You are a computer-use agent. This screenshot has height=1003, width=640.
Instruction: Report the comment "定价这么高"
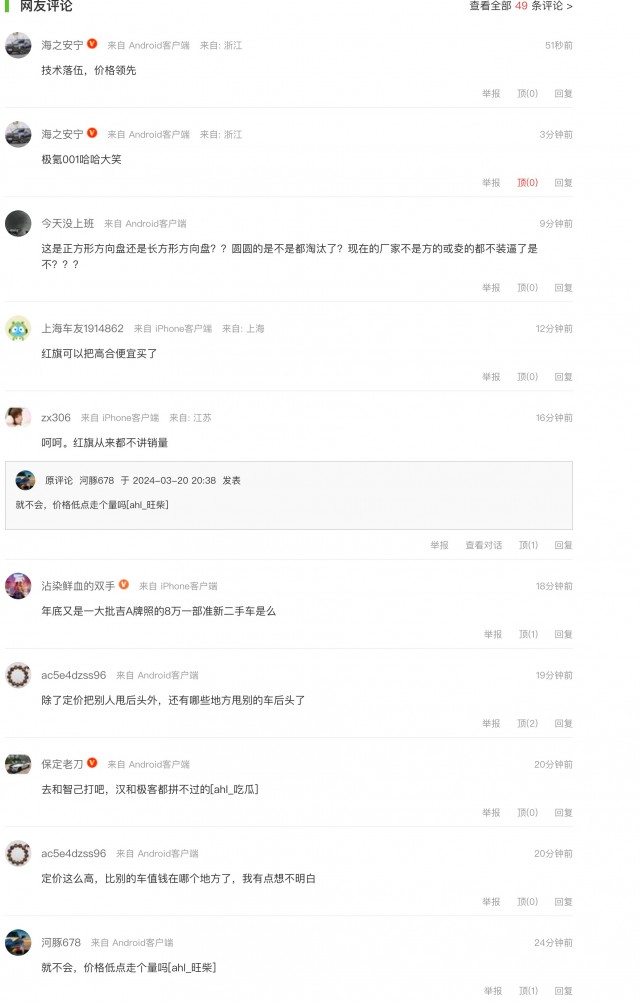pyautogui.click(x=491, y=901)
